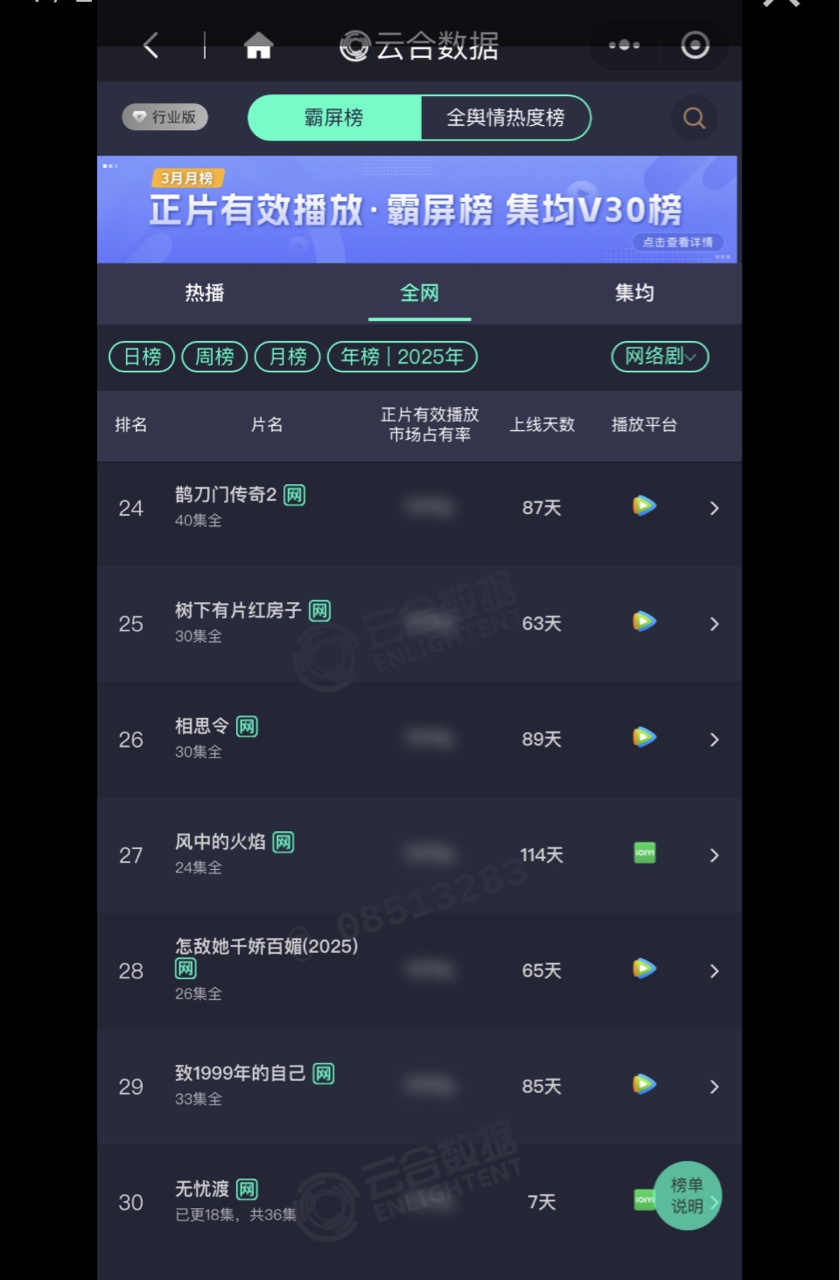Open the search icon

pos(694,118)
